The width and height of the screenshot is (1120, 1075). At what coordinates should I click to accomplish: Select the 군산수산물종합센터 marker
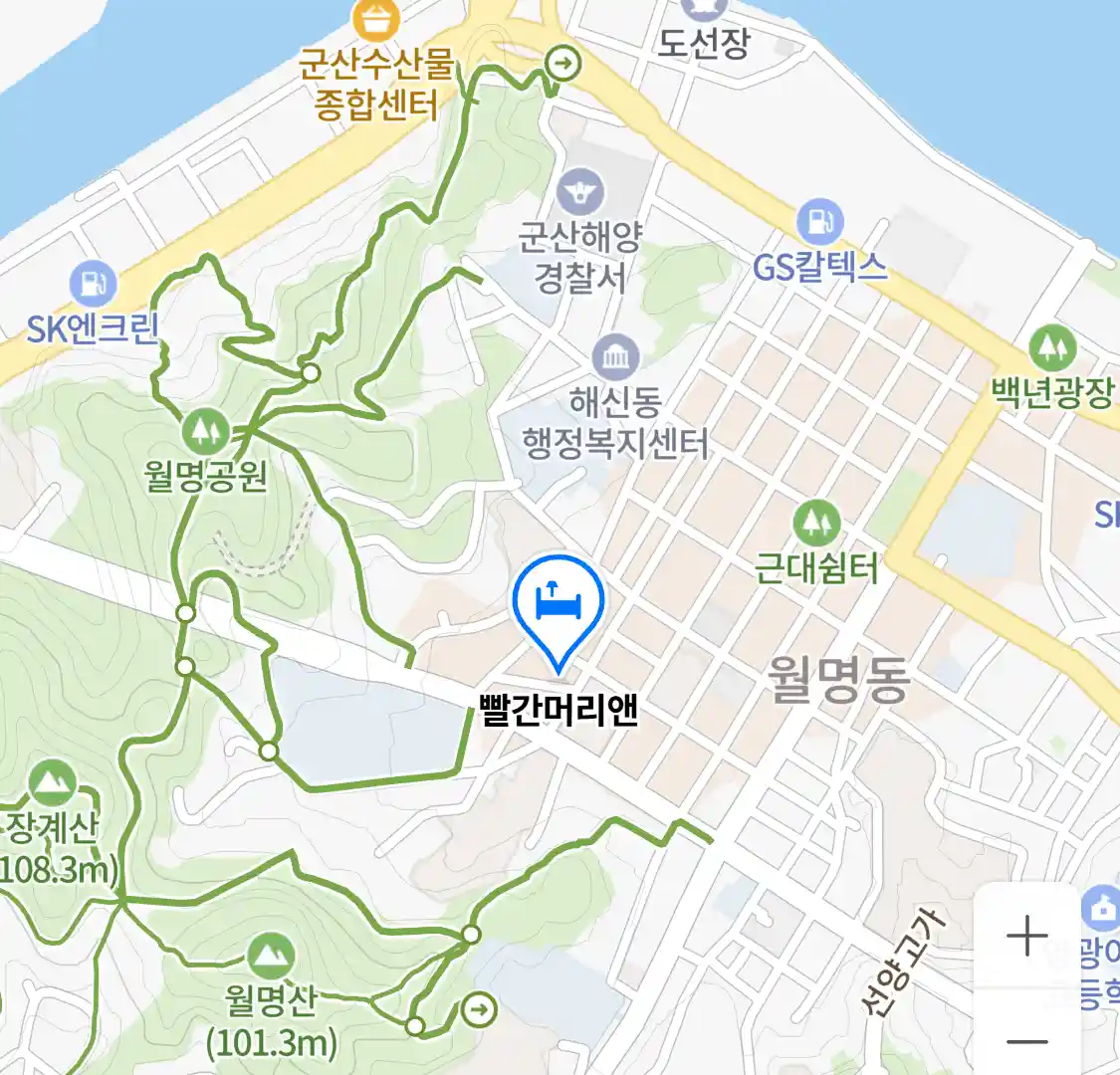point(376,18)
